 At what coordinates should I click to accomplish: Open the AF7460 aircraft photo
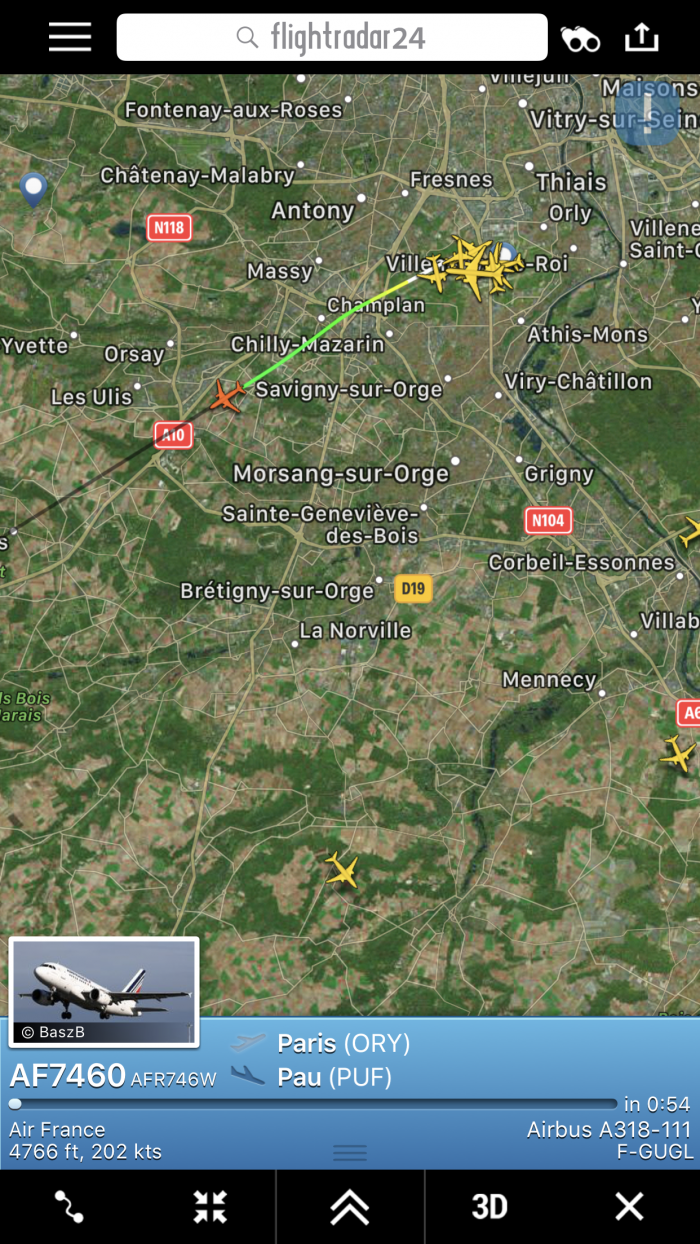[104, 992]
